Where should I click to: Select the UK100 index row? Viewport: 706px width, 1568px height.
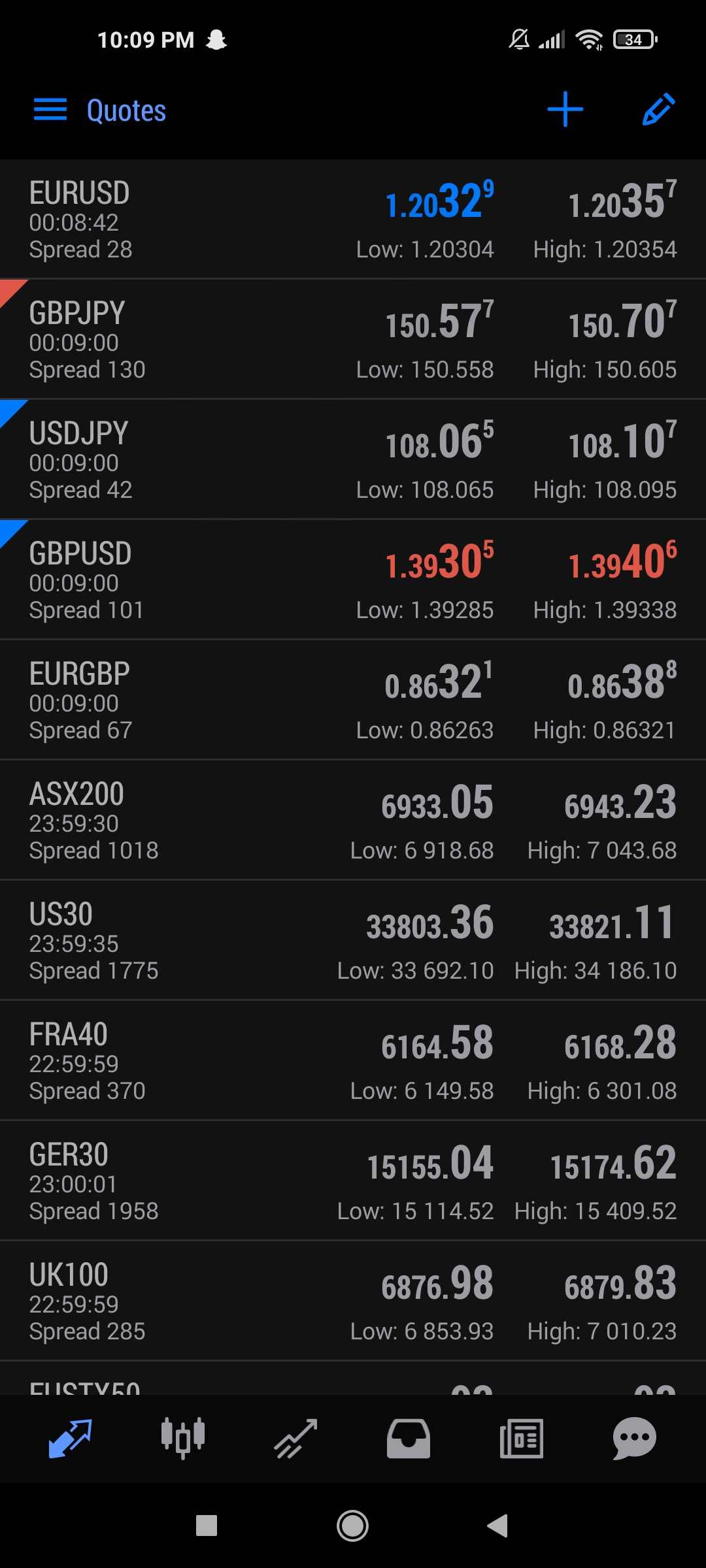(353, 1301)
